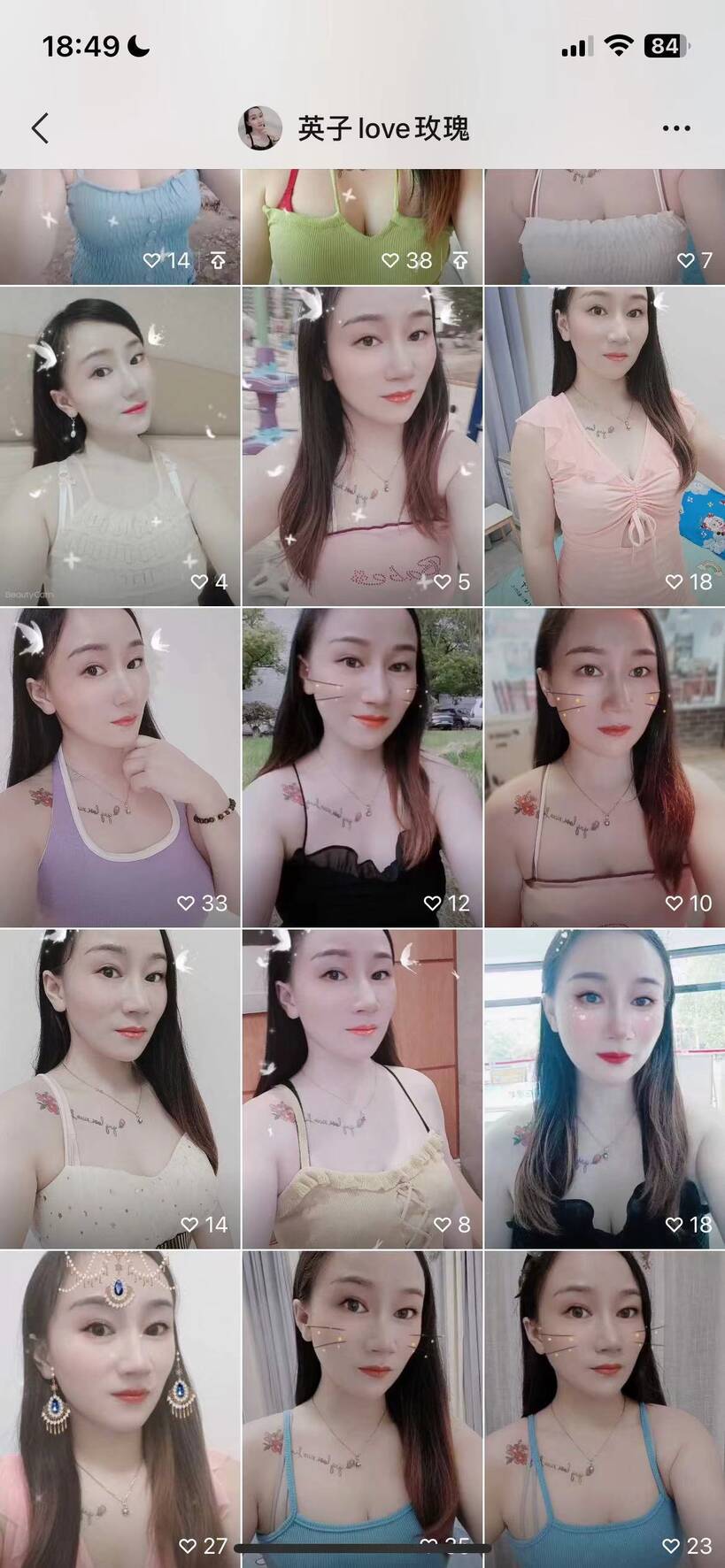Open the three-dot overflow menu
The image size is (725, 1568).
676,128
